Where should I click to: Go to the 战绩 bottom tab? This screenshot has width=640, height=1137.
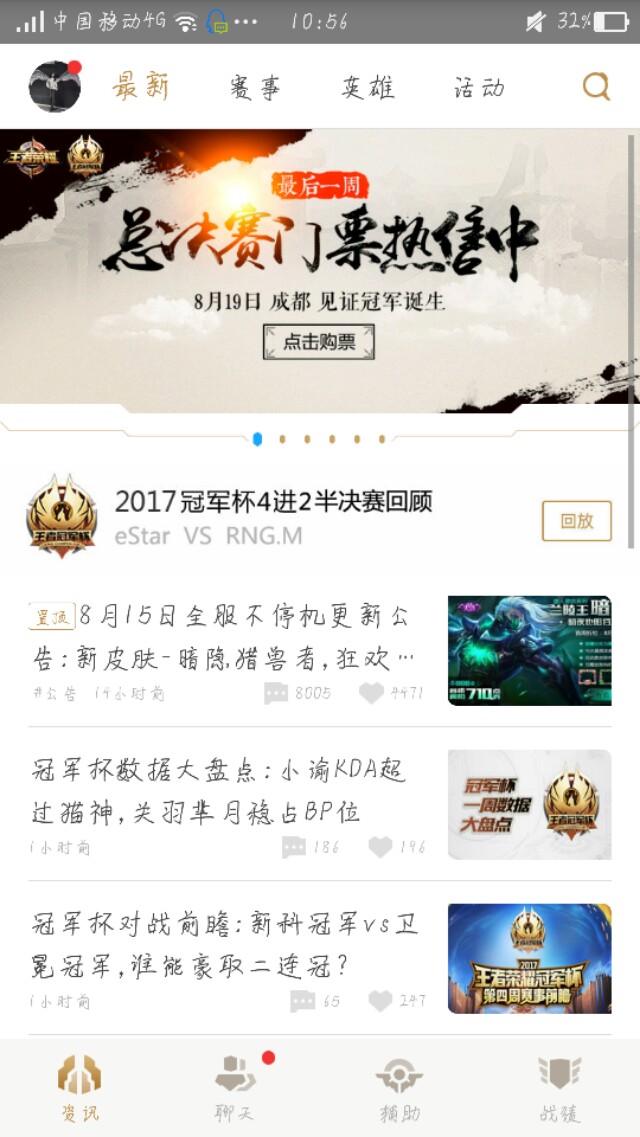click(x=560, y=1087)
